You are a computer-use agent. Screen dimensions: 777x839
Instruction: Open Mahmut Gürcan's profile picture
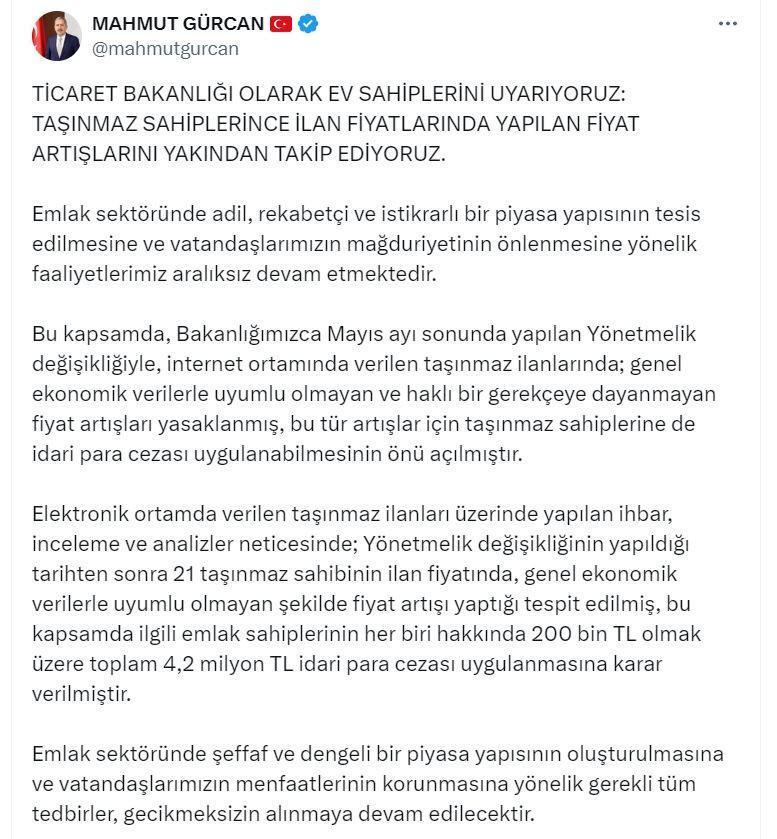pyautogui.click(x=56, y=35)
